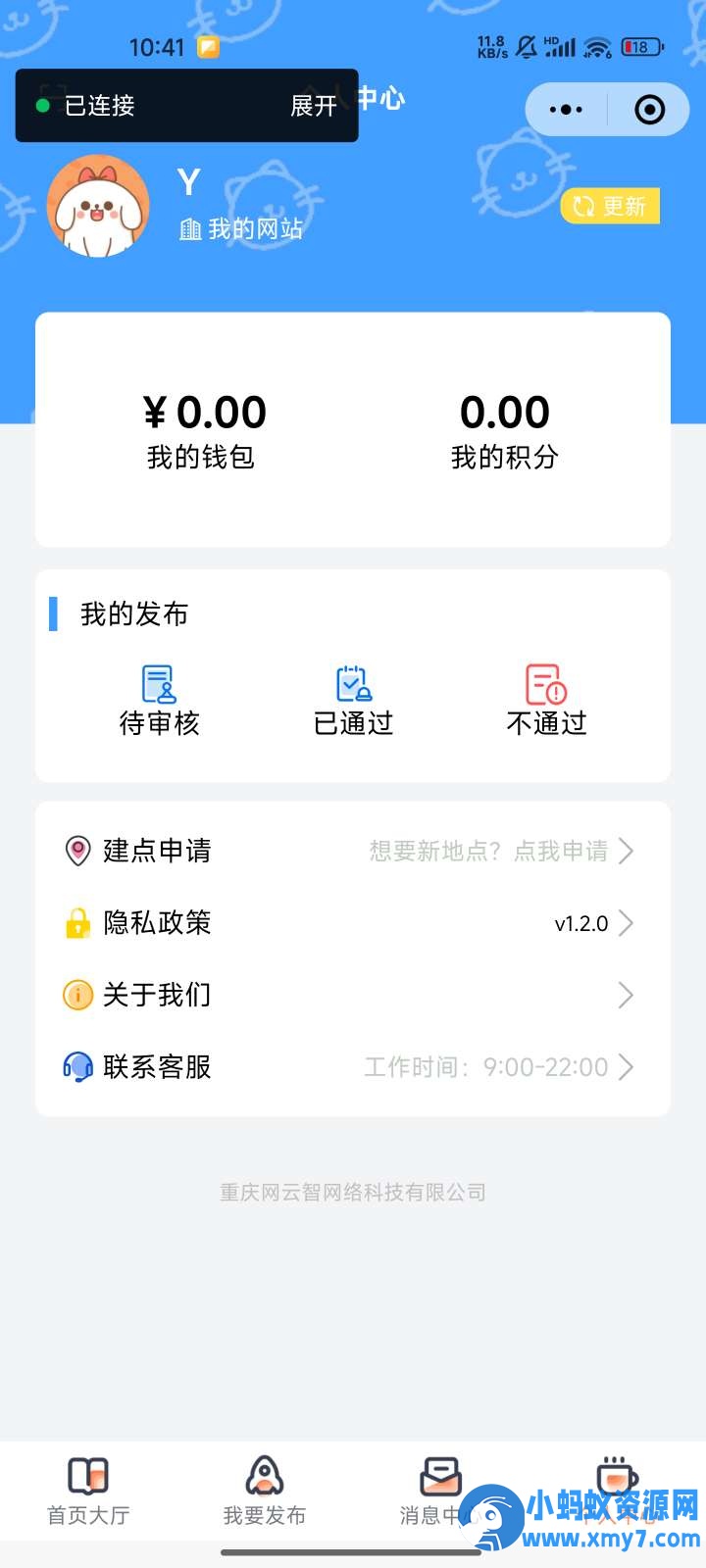This screenshot has width=706, height=1568.
Task: Contact 联系客服 customer service
Action: click(353, 1066)
